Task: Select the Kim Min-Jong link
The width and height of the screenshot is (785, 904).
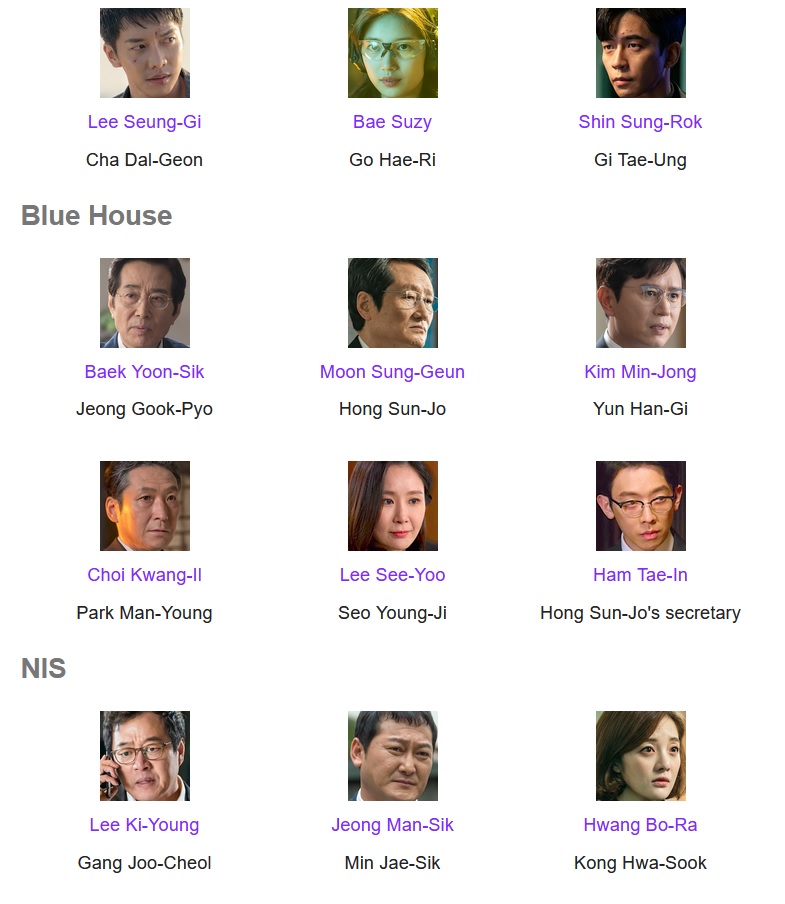Action: [x=640, y=372]
